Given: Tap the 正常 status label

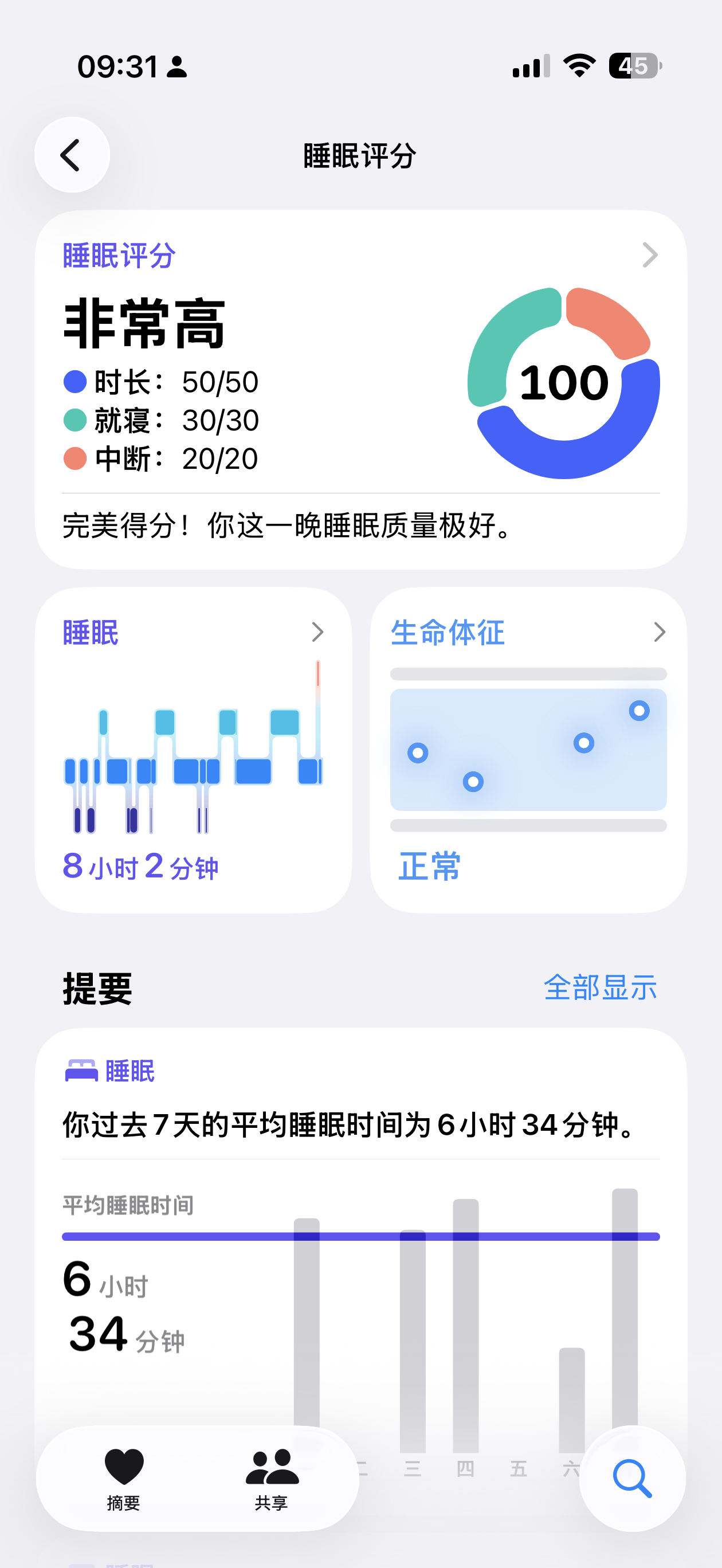Looking at the screenshot, I should [429, 869].
